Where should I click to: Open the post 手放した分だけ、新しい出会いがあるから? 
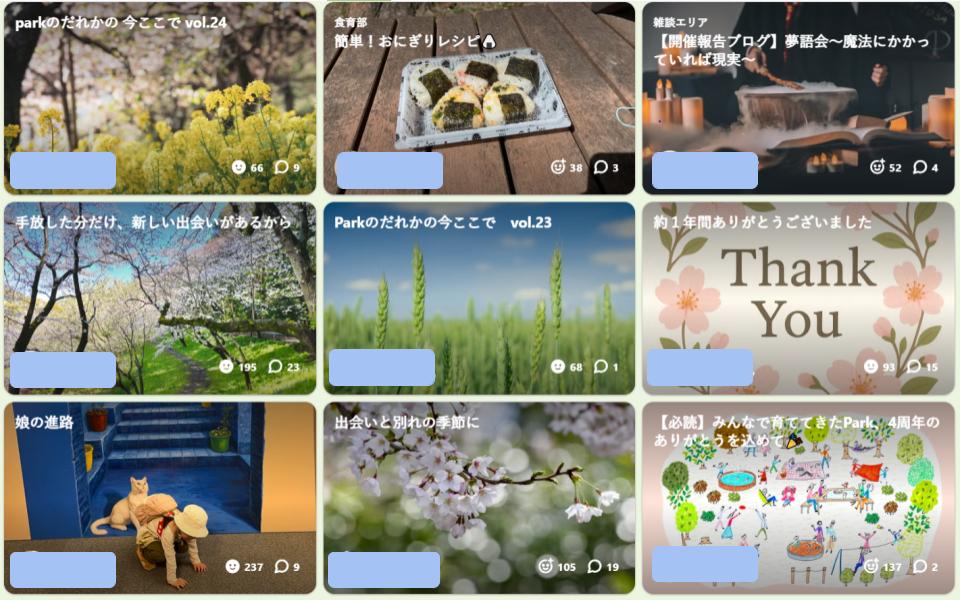click(x=160, y=290)
